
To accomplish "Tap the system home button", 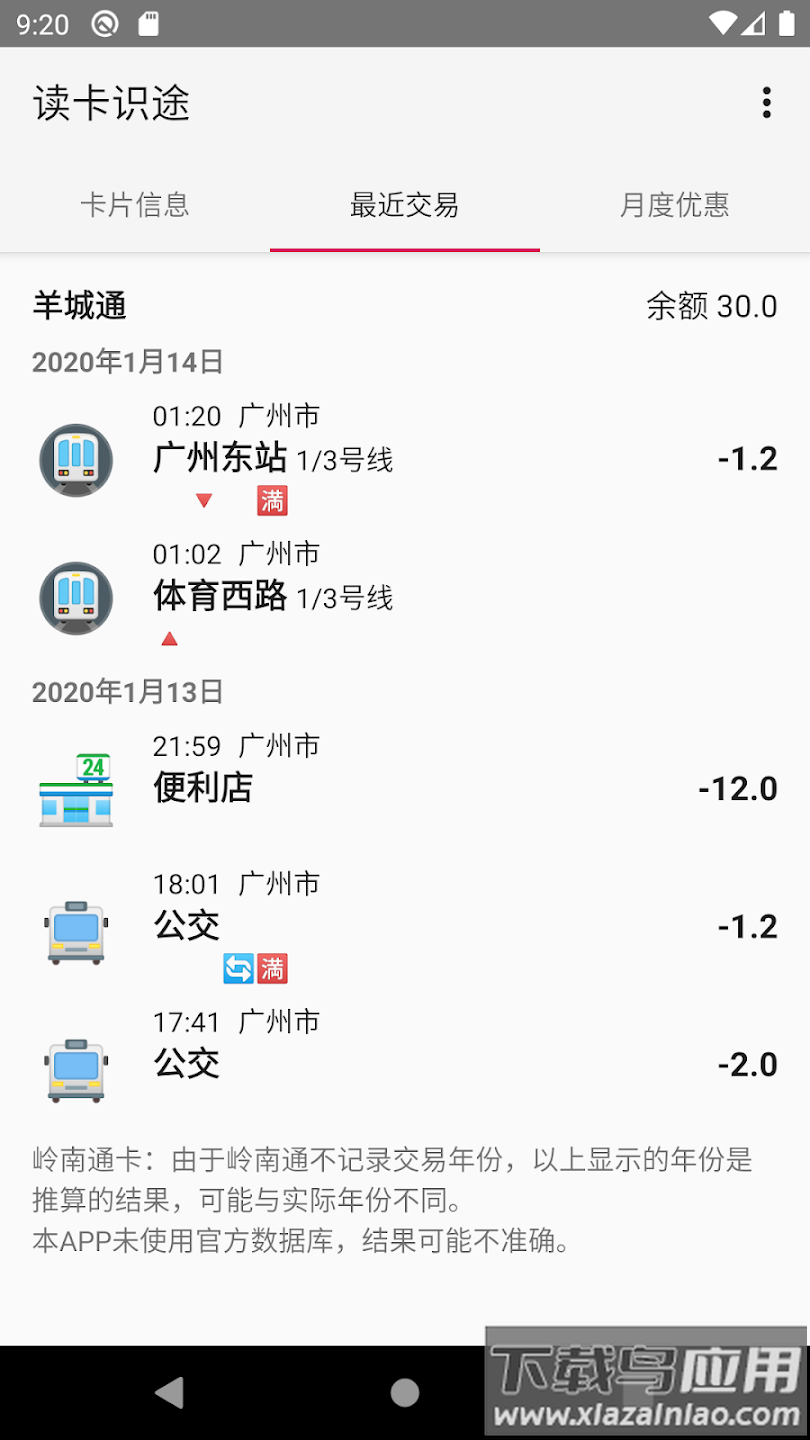I will coord(405,1392).
